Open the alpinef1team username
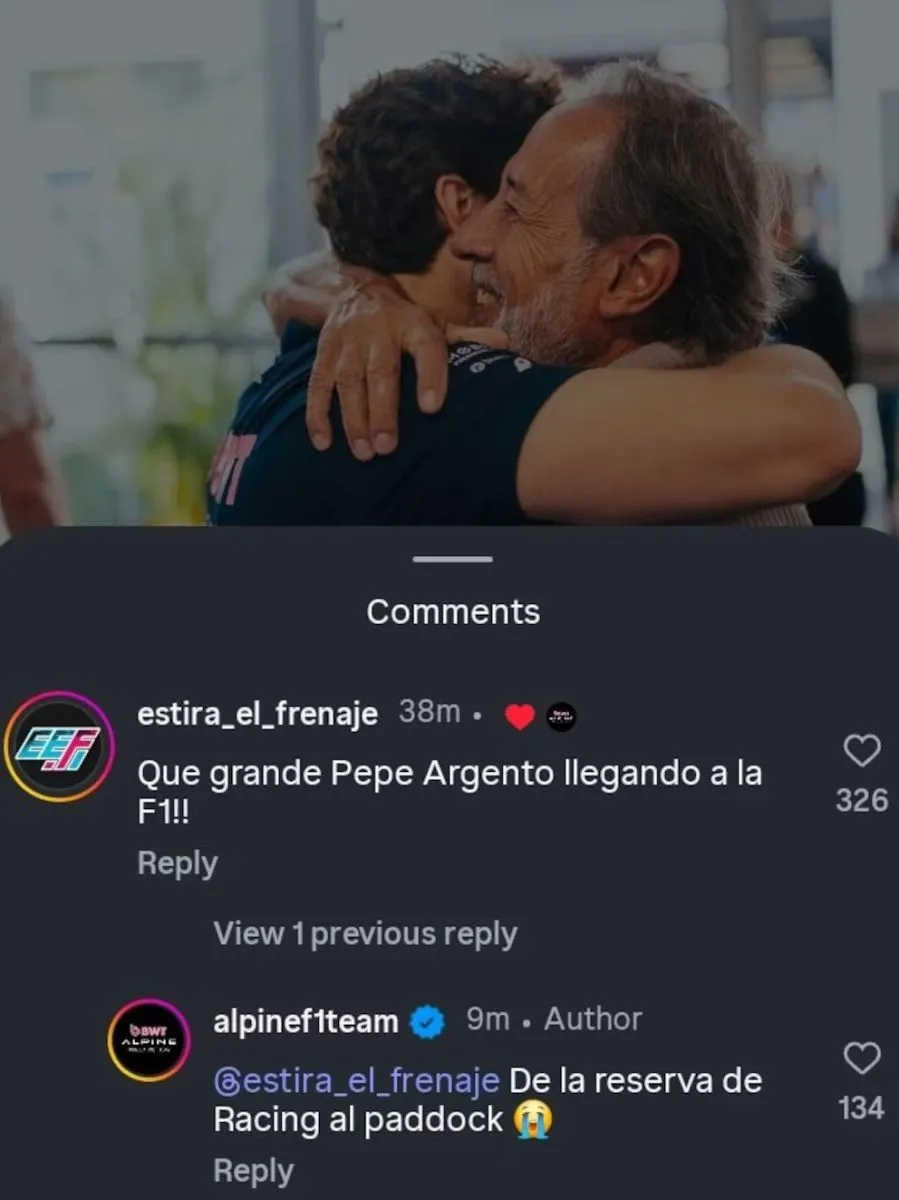 tap(306, 1021)
